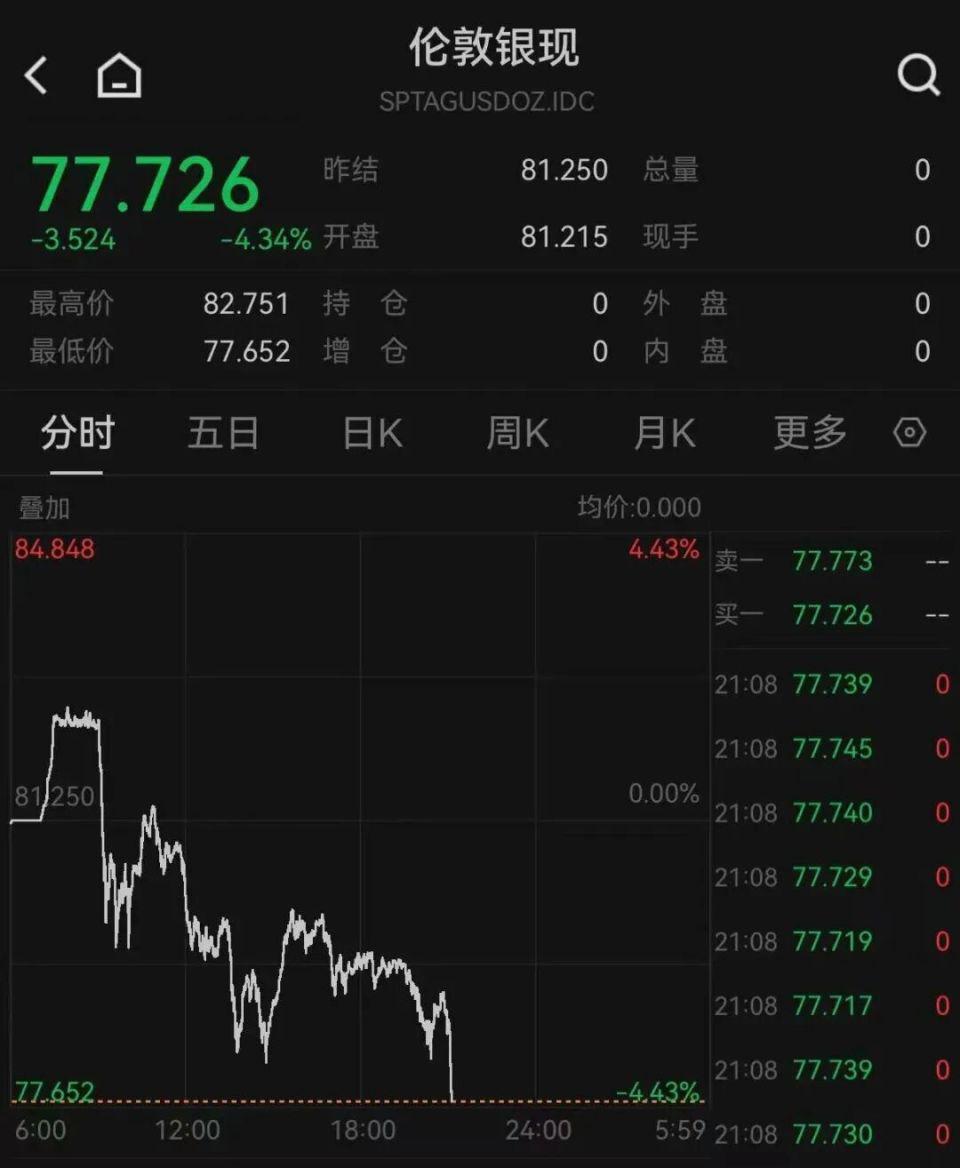Screen dimensions: 960x1168
Task: View the 周K chart tab
Action: [x=517, y=434]
